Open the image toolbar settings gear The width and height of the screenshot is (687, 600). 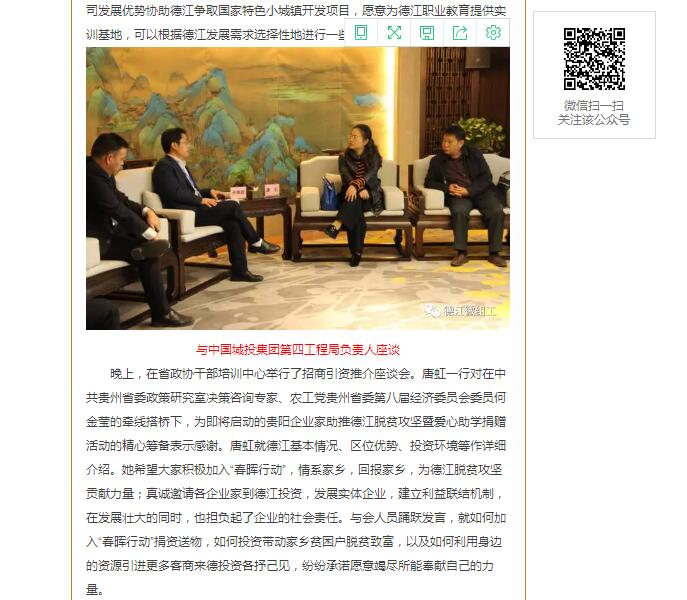(x=493, y=33)
